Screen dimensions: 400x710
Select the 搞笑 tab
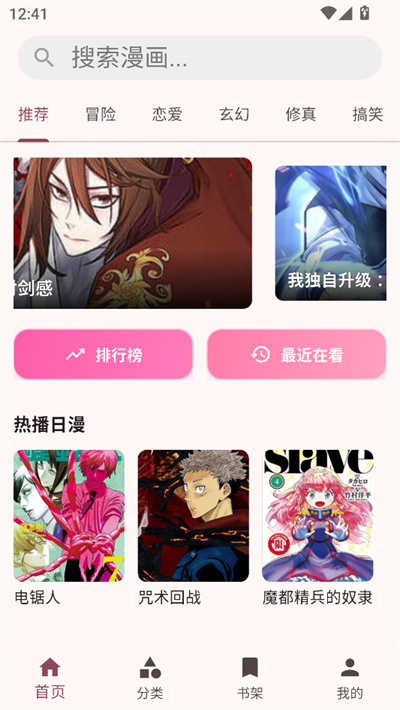368,114
